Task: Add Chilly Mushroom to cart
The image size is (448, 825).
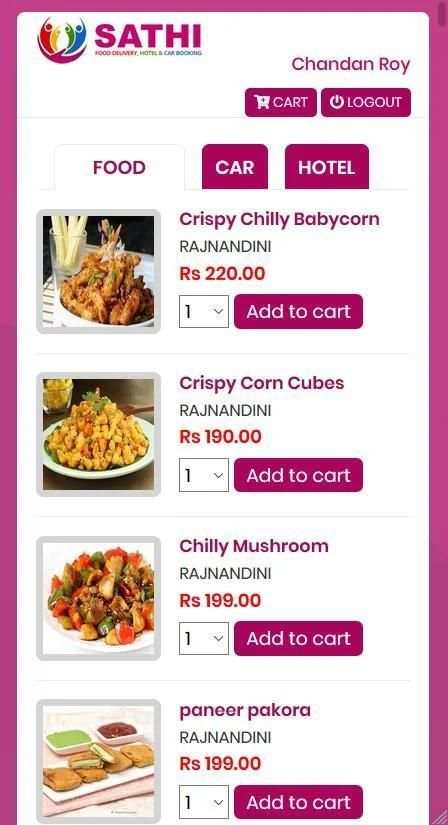Action: [298, 638]
